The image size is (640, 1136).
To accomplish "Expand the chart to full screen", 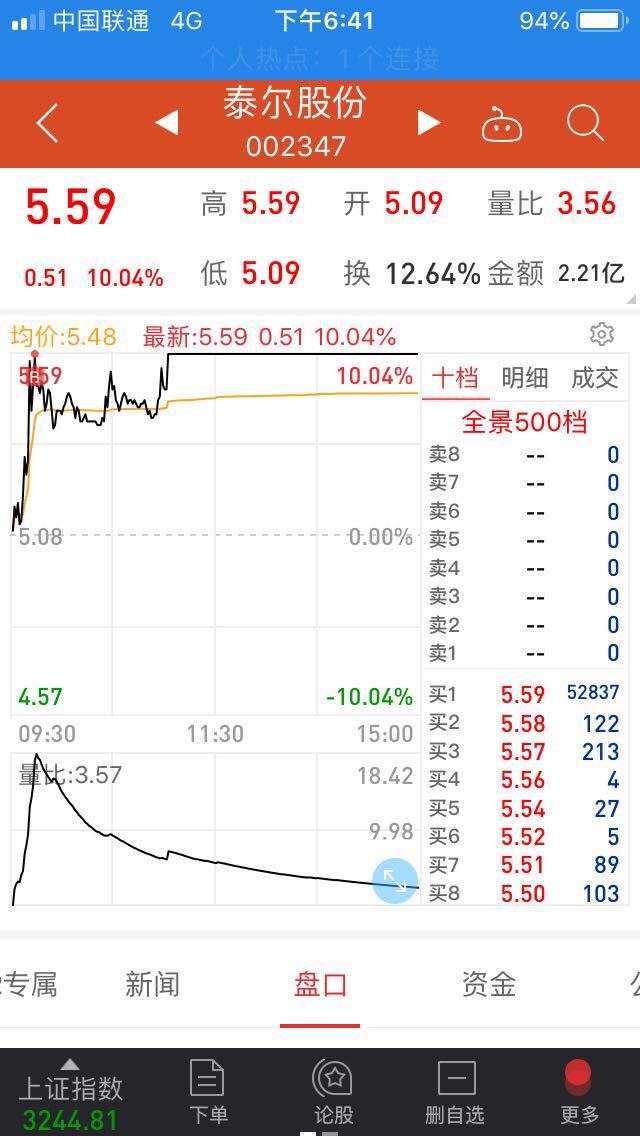I will click(x=395, y=880).
